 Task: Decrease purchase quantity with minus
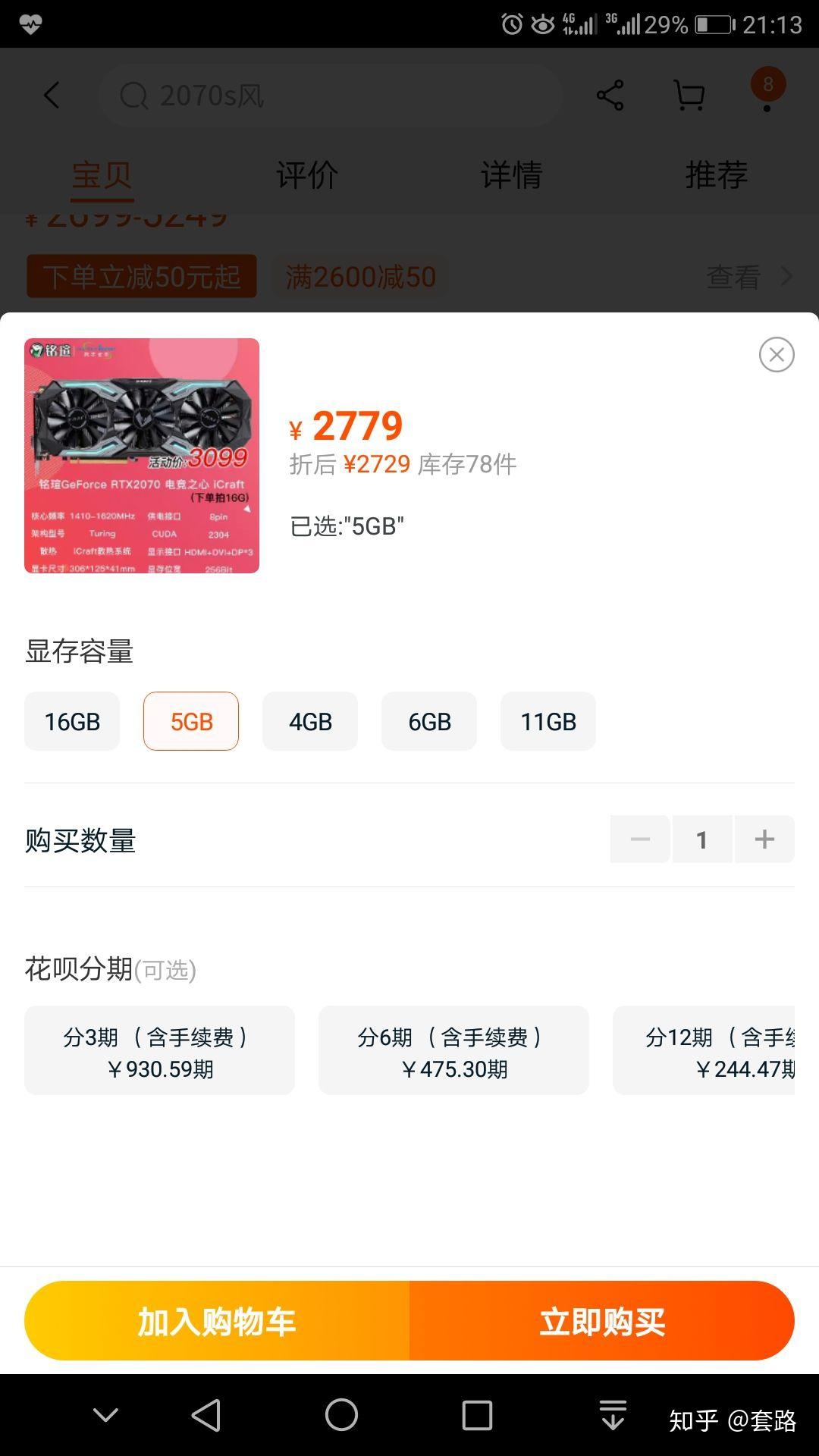click(x=640, y=839)
